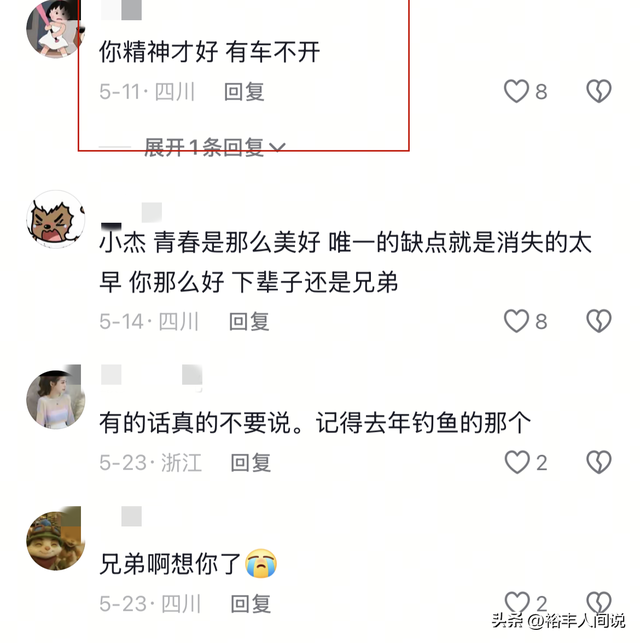Open avatar of the 兄弟啊想你了 commenter
640x643 pixels.
(x=54, y=539)
